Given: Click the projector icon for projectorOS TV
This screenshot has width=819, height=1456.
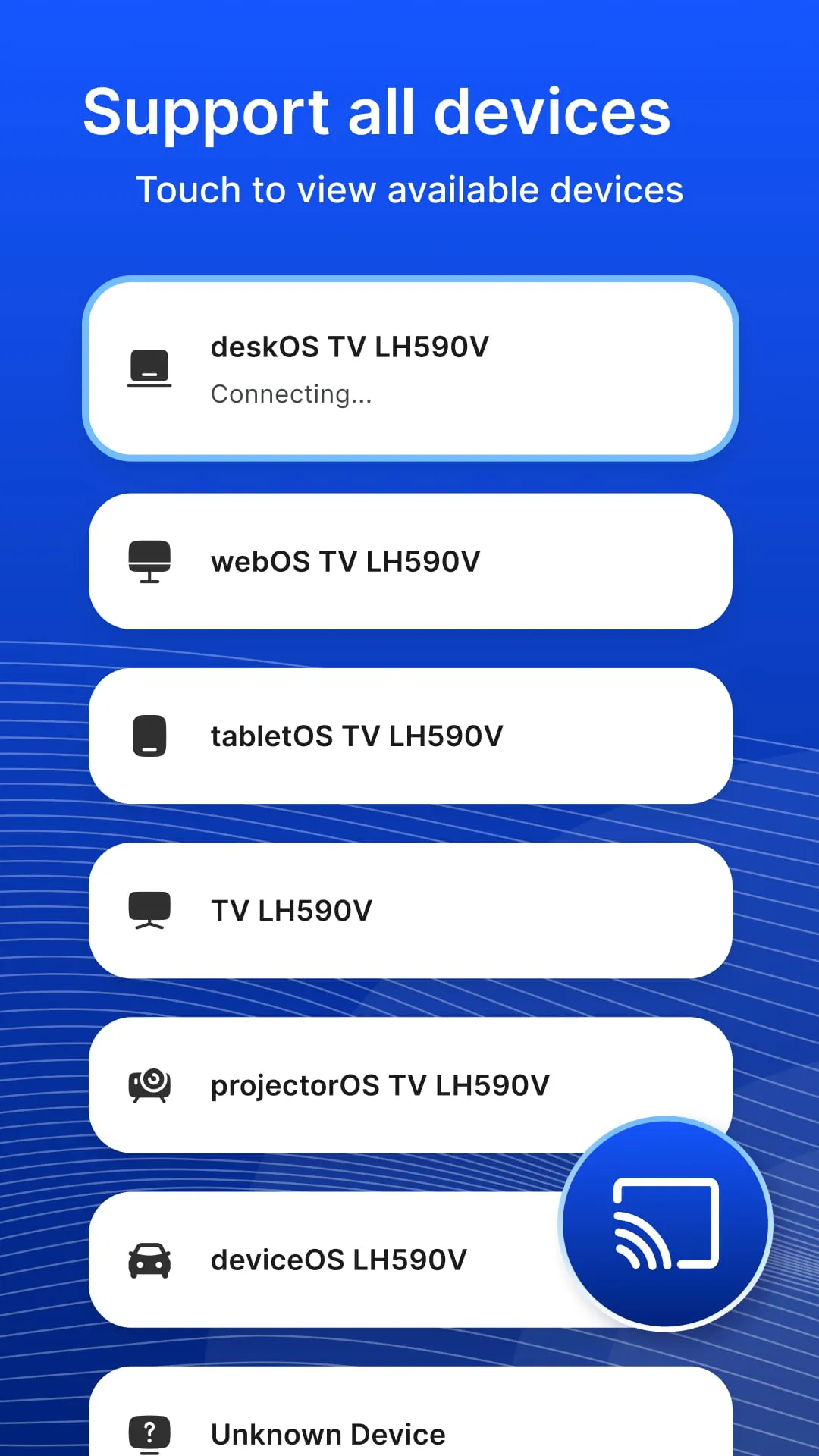Looking at the screenshot, I should coord(149,1084).
